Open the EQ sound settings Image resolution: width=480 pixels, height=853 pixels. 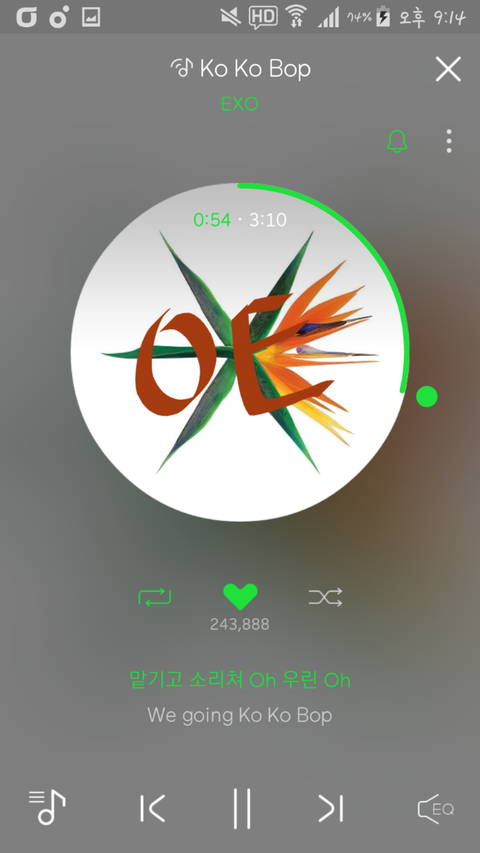[x=435, y=809]
